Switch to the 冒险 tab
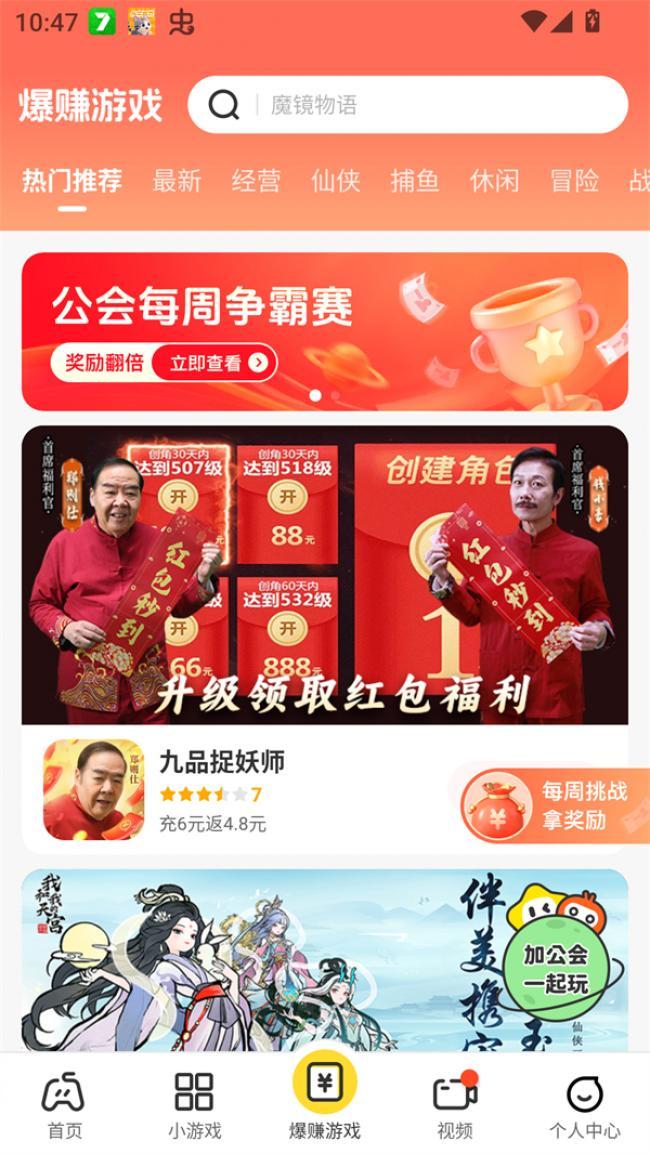Image resolution: width=650 pixels, height=1154 pixels. pos(575,181)
